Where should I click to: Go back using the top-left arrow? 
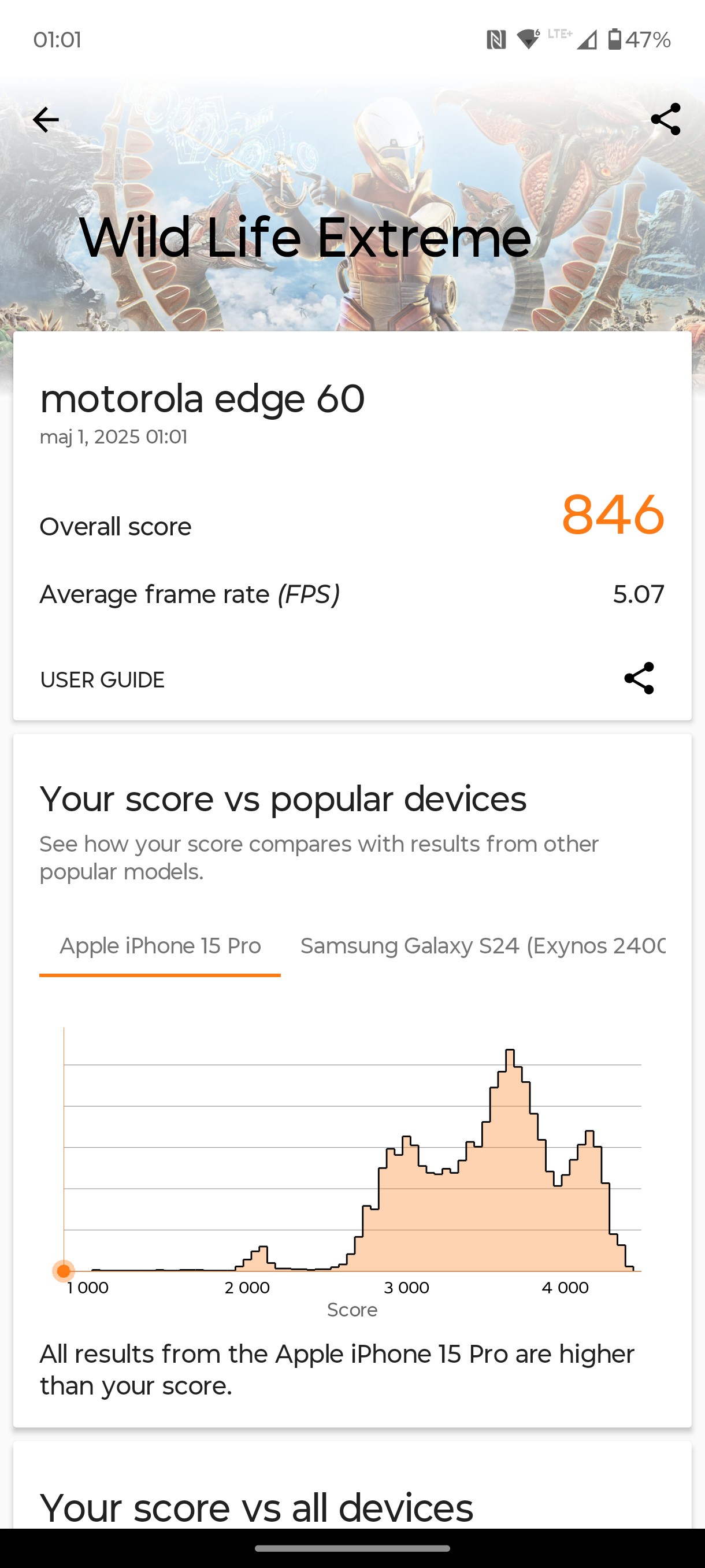pyautogui.click(x=46, y=119)
